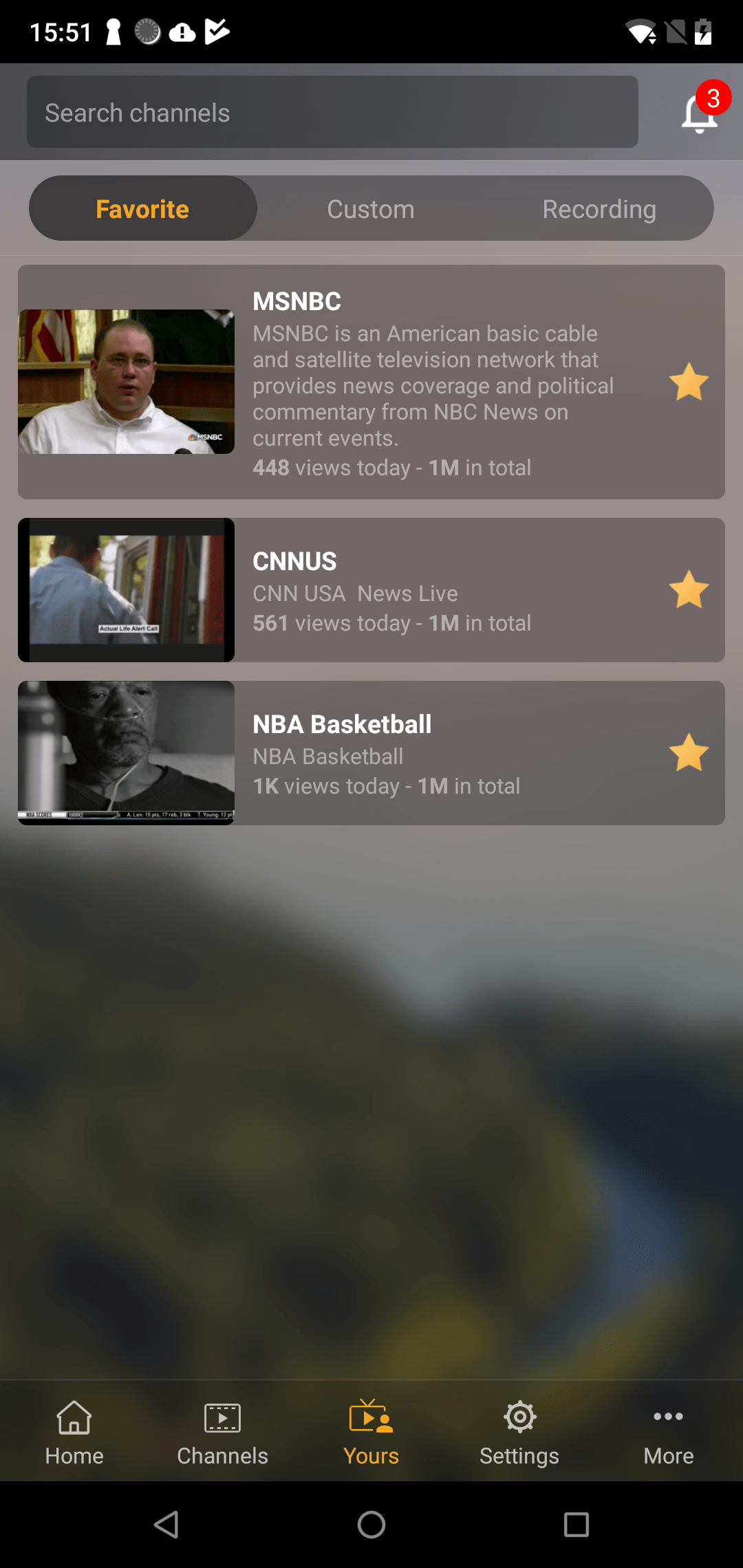Tap the system home button

371,1525
